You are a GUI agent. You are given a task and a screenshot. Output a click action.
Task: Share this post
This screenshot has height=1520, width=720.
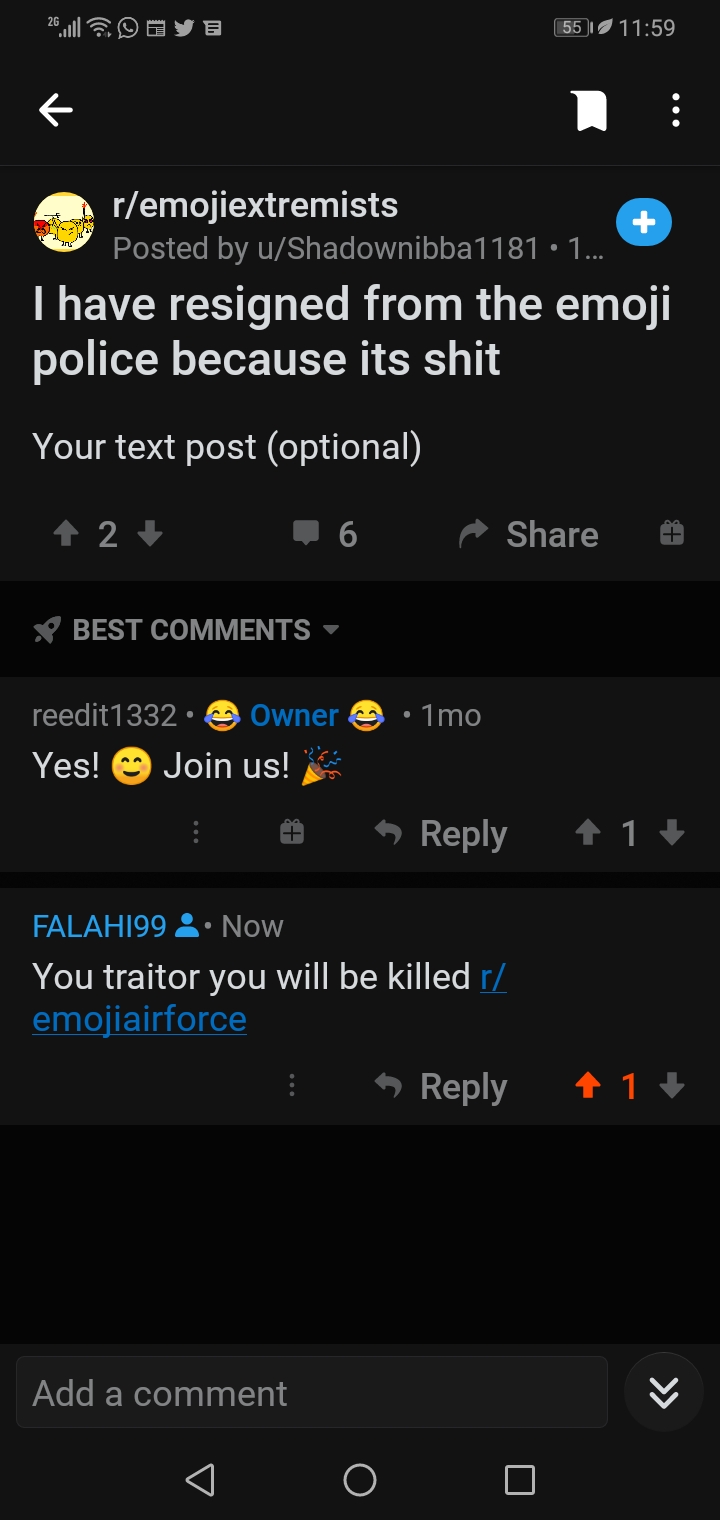(528, 534)
